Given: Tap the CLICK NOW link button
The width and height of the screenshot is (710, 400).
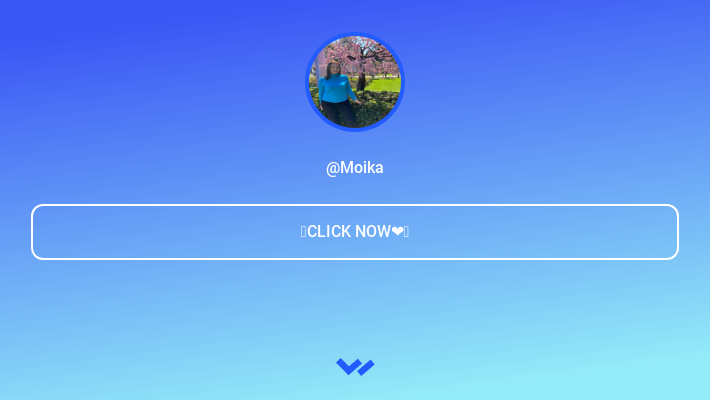Looking at the screenshot, I should pyautogui.click(x=355, y=232).
